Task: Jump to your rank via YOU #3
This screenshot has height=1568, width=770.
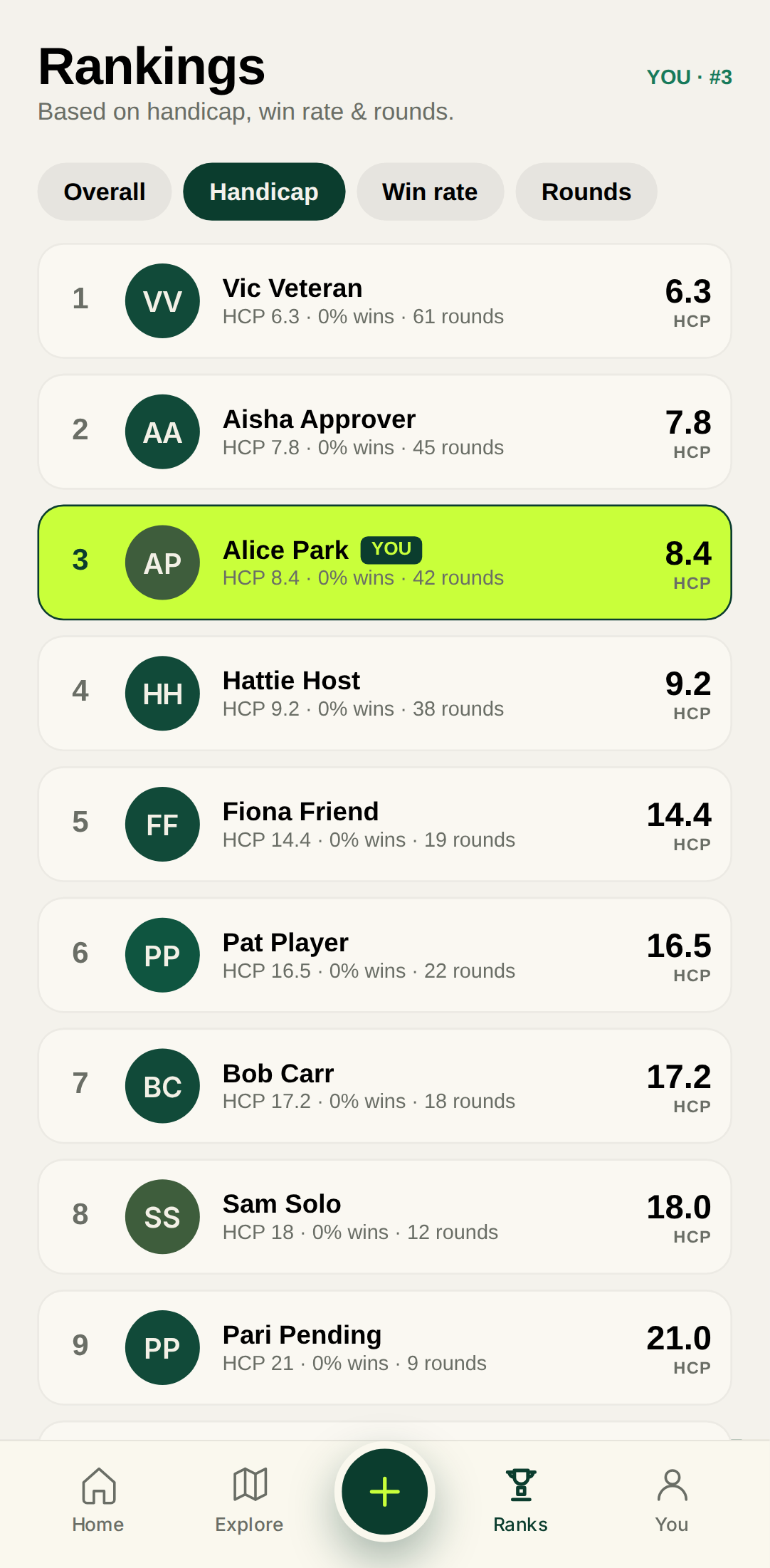Action: click(689, 77)
